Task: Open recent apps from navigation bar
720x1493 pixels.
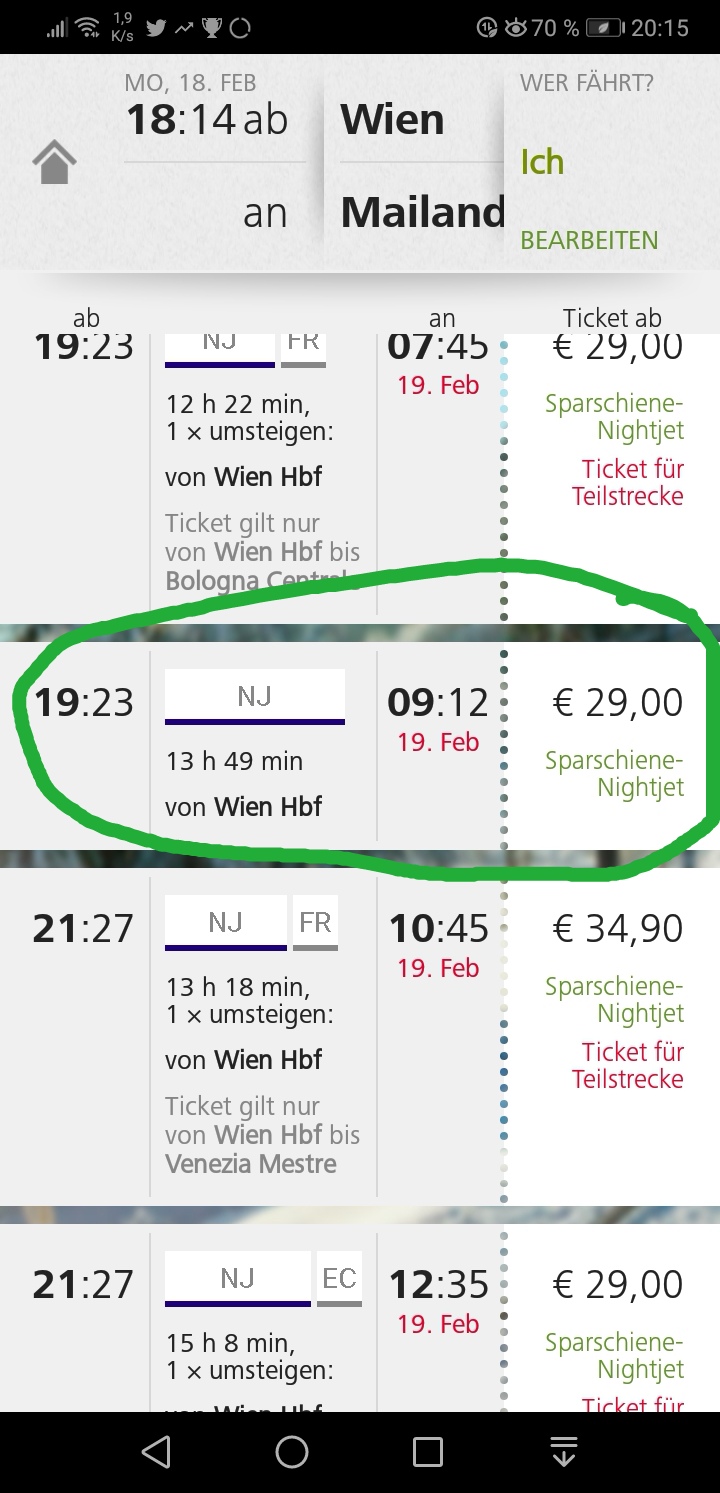Action: 428,1452
